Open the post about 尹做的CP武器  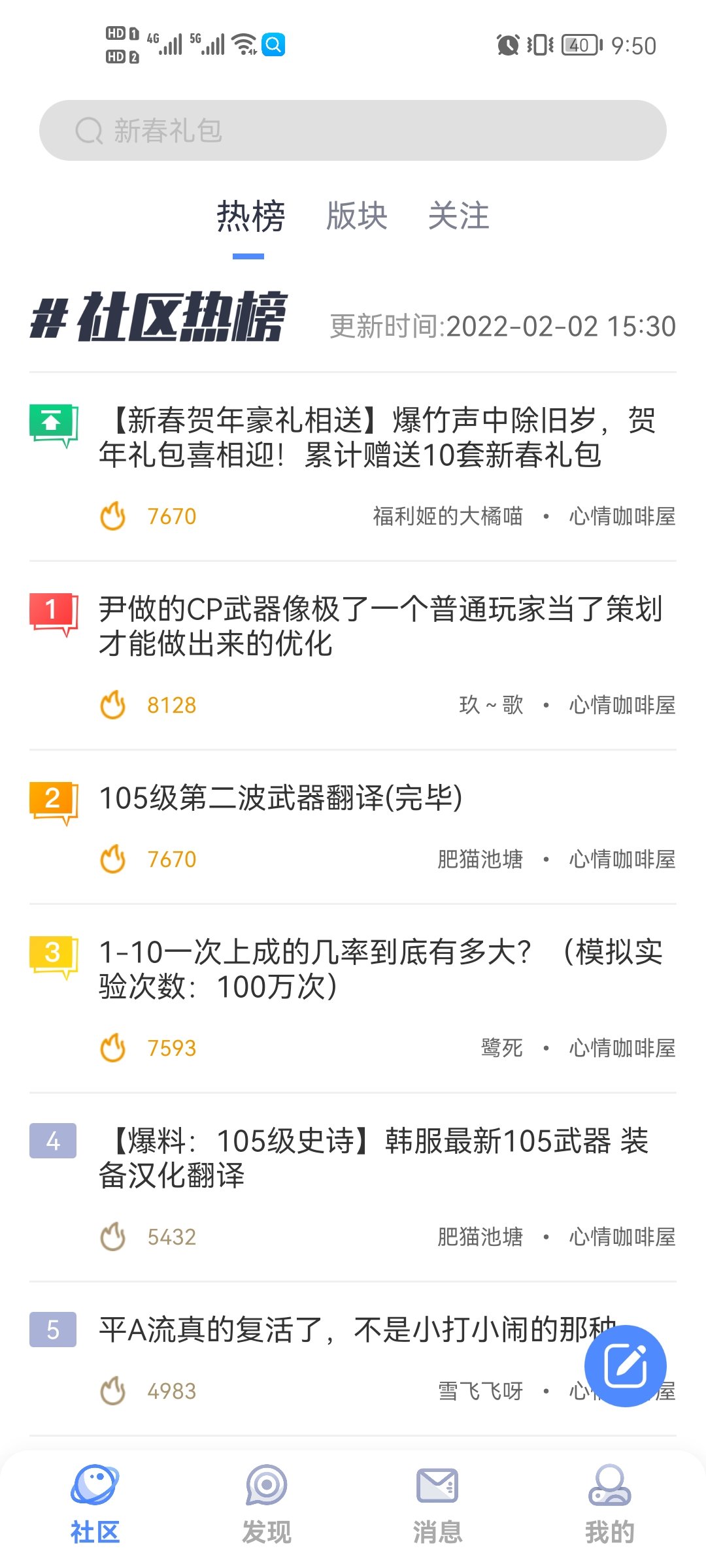pos(379,626)
